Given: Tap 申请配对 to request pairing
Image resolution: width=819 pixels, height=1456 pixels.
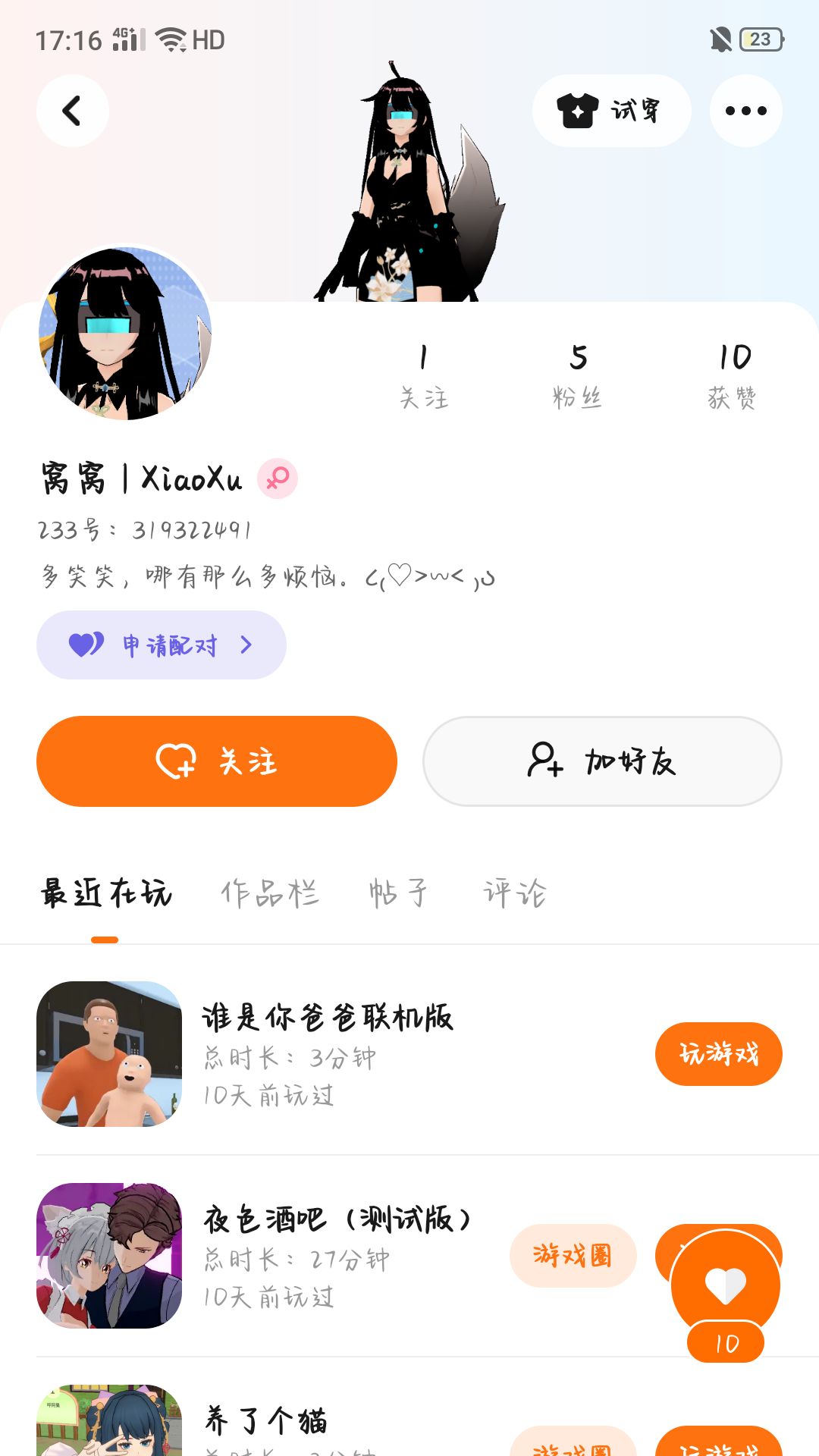Looking at the screenshot, I should point(162,645).
